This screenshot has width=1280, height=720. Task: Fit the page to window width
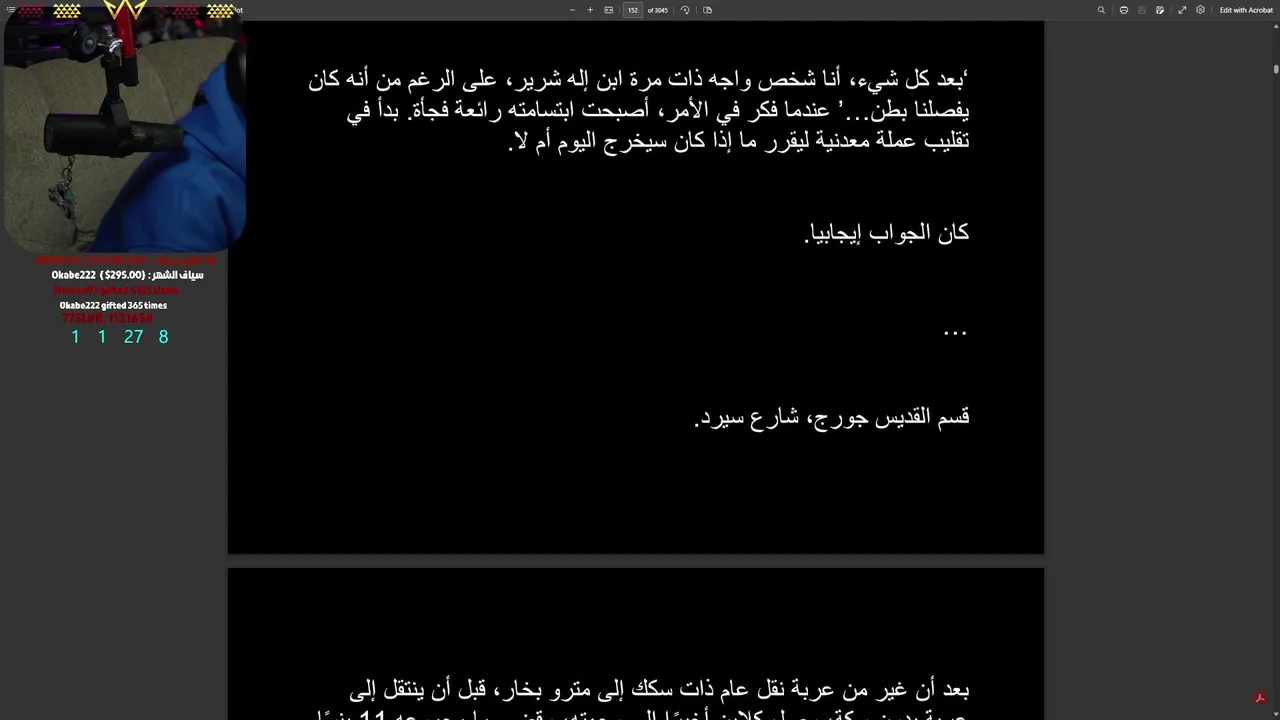pyautogui.click(x=608, y=10)
